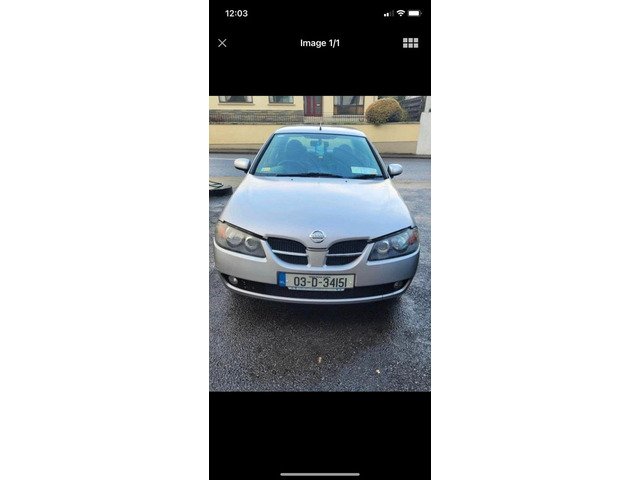The width and height of the screenshot is (640, 480).
Task: Open the image grid view
Action: click(x=410, y=43)
